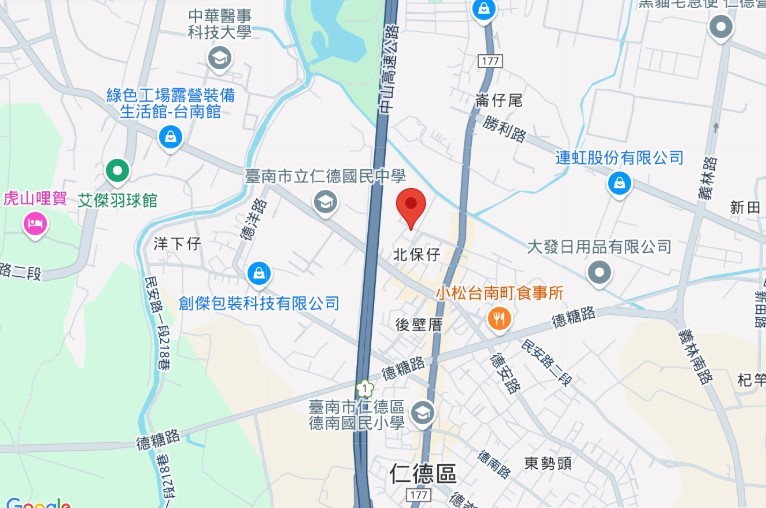Open the 小松台南町食事所 restaurant marker
This screenshot has height=508, width=766.
tap(499, 319)
